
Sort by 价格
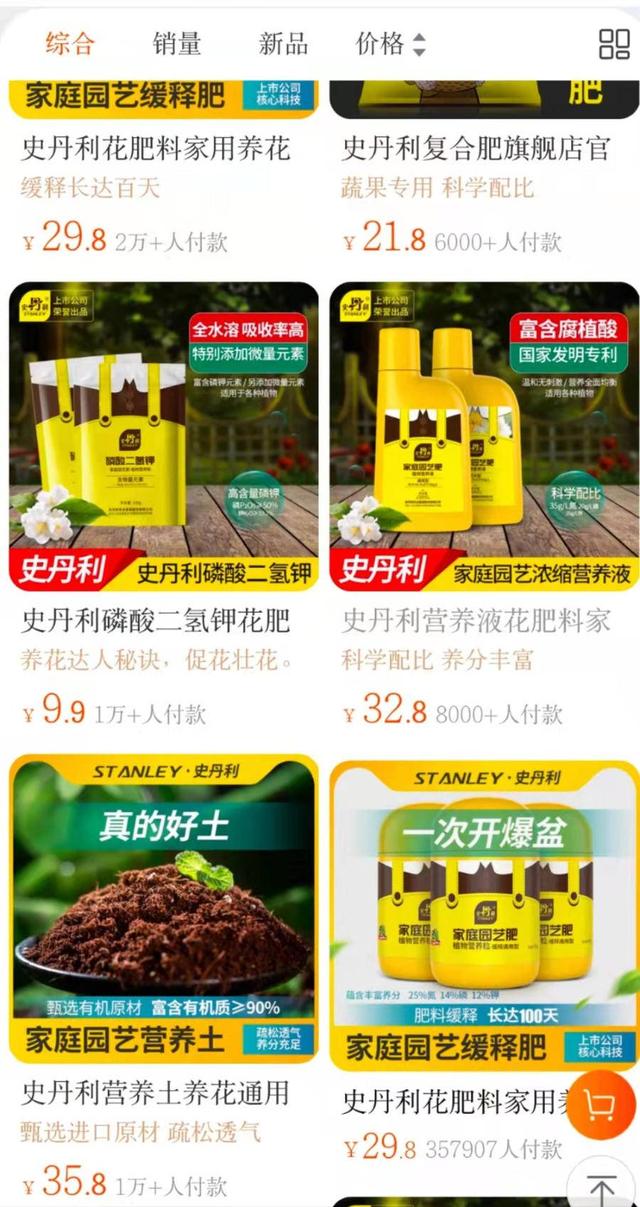point(390,43)
